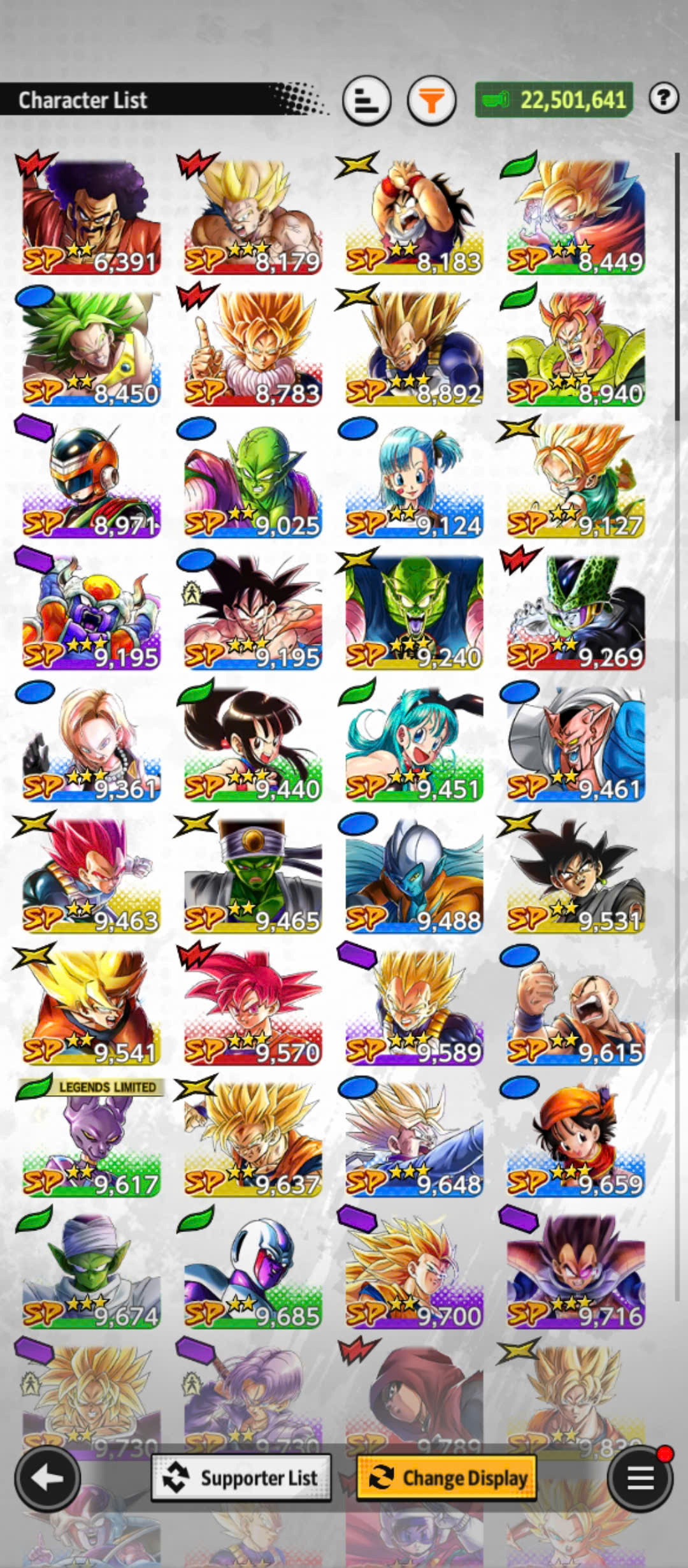View the character with power 9,570
Image resolution: width=688 pixels, height=1568 pixels.
[x=252, y=1005]
